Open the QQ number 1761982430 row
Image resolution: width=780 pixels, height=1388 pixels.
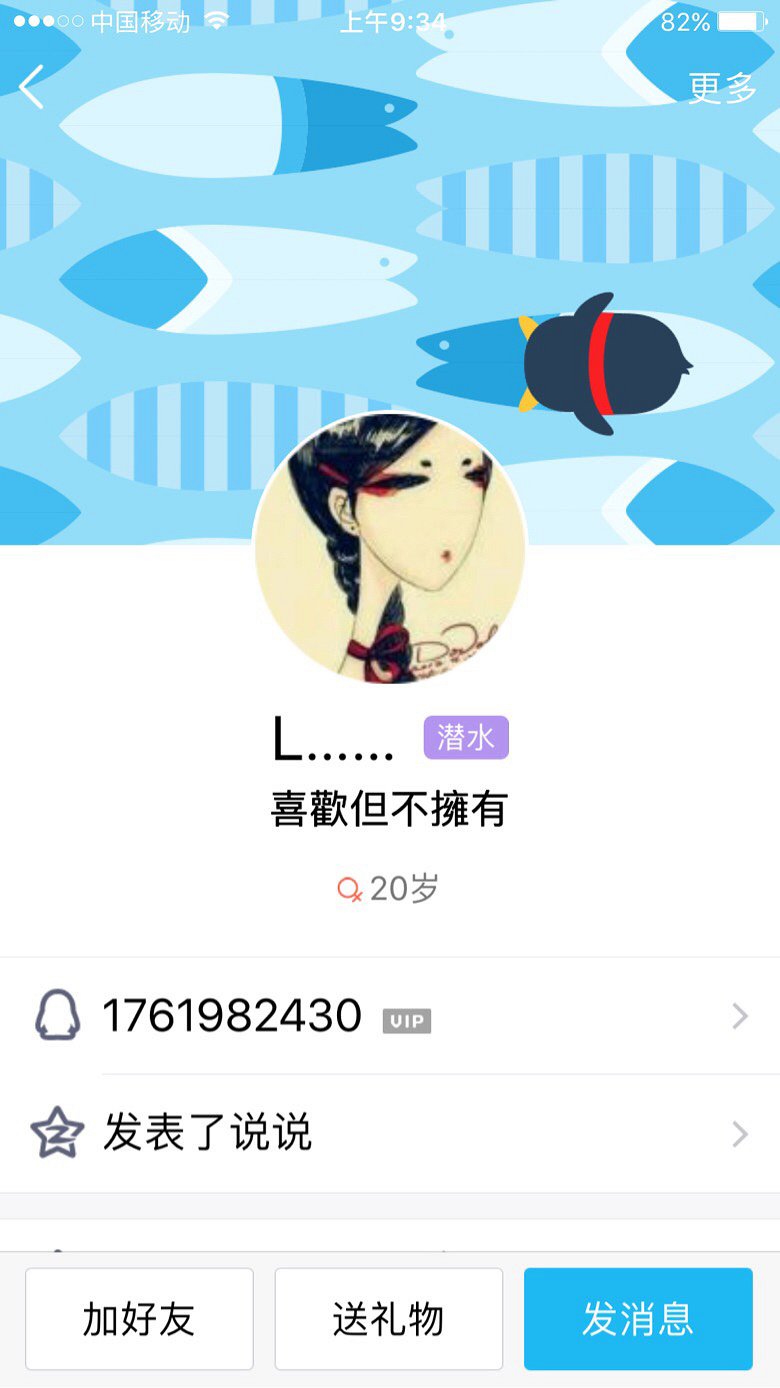pyautogui.click(x=390, y=1016)
